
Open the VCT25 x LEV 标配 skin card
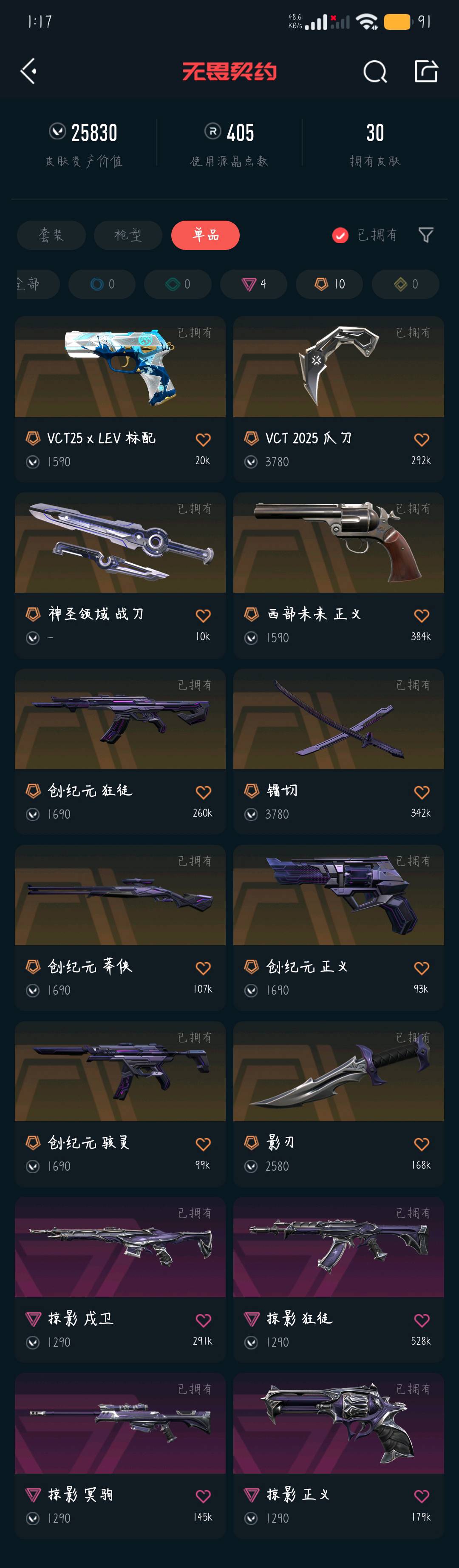120,378
